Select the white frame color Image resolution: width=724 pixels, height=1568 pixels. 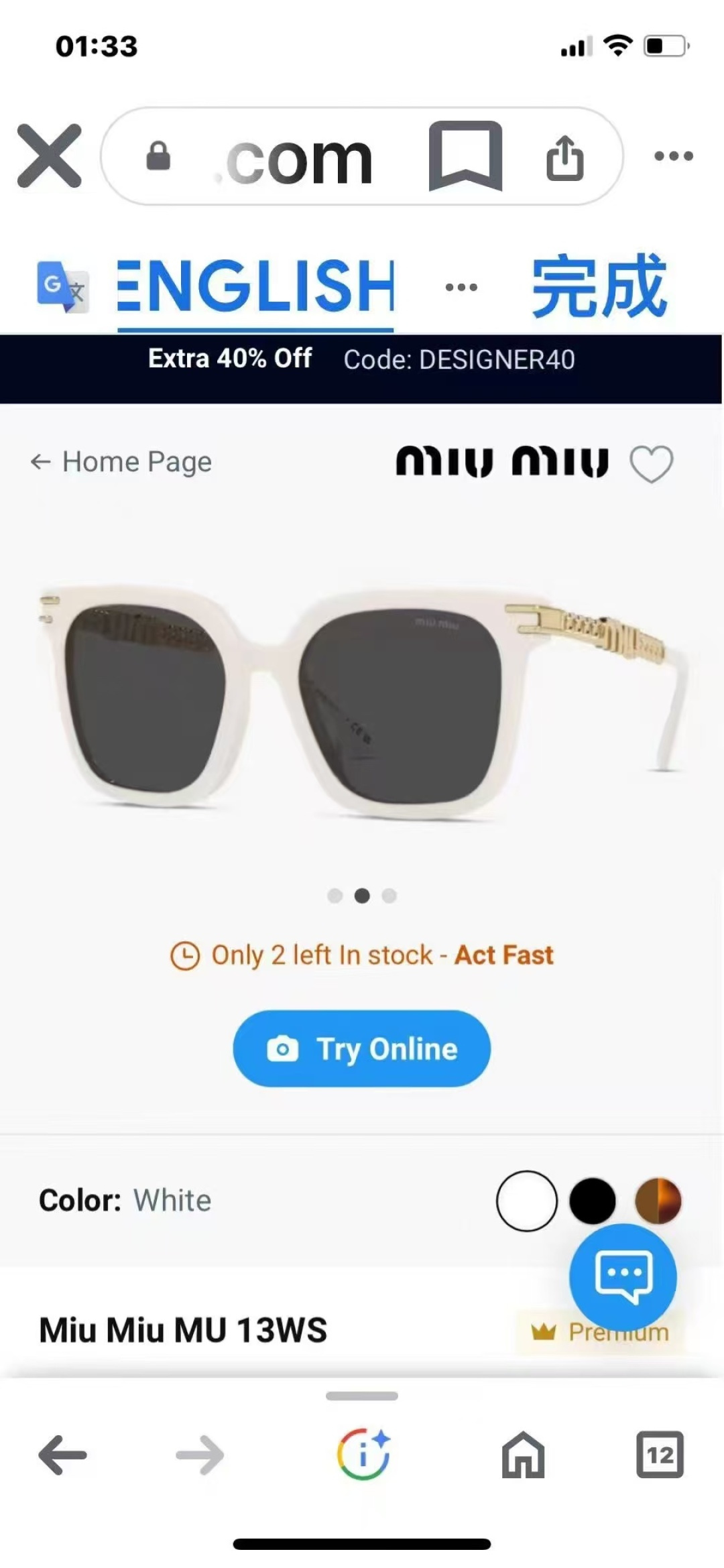tap(526, 1201)
